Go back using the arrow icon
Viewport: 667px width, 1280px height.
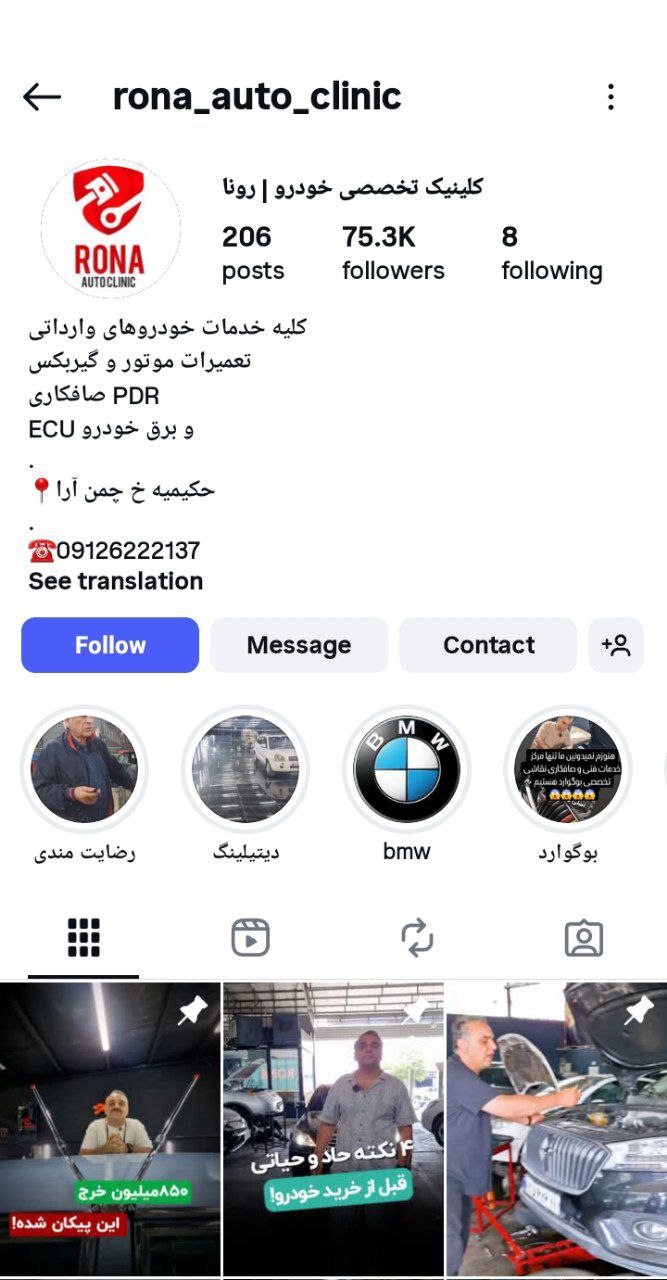(42, 97)
